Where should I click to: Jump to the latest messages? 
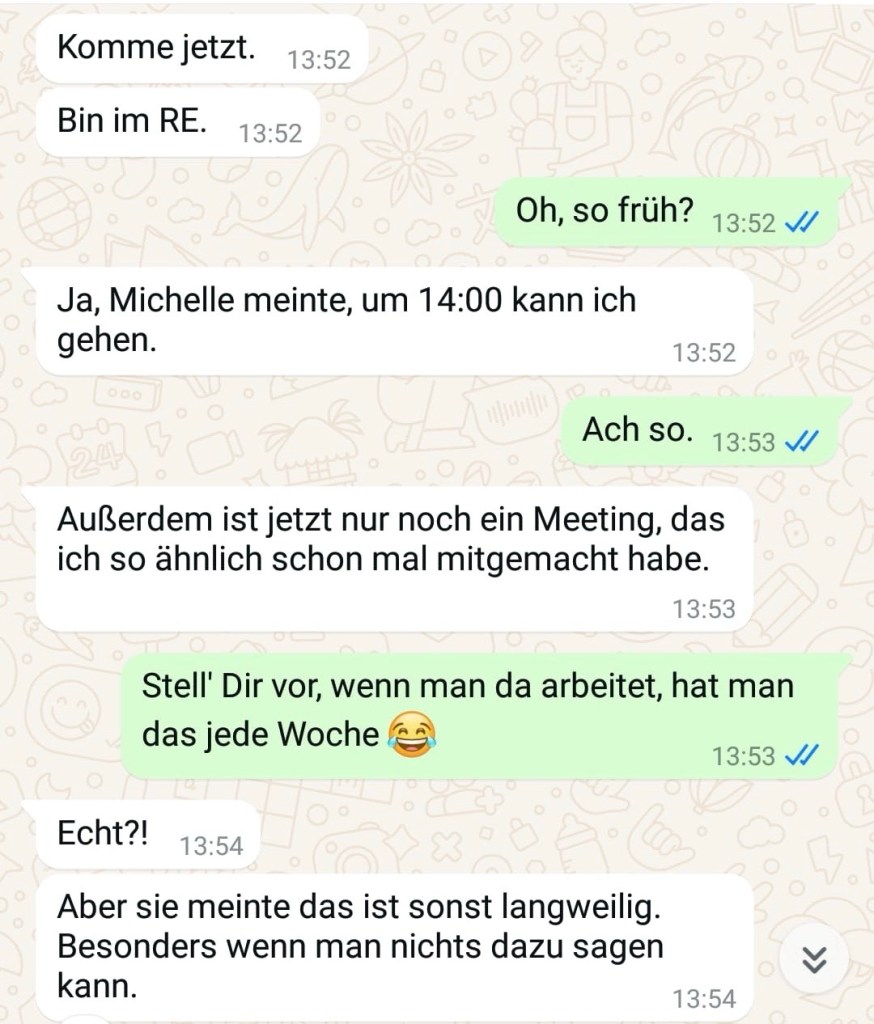click(x=816, y=961)
